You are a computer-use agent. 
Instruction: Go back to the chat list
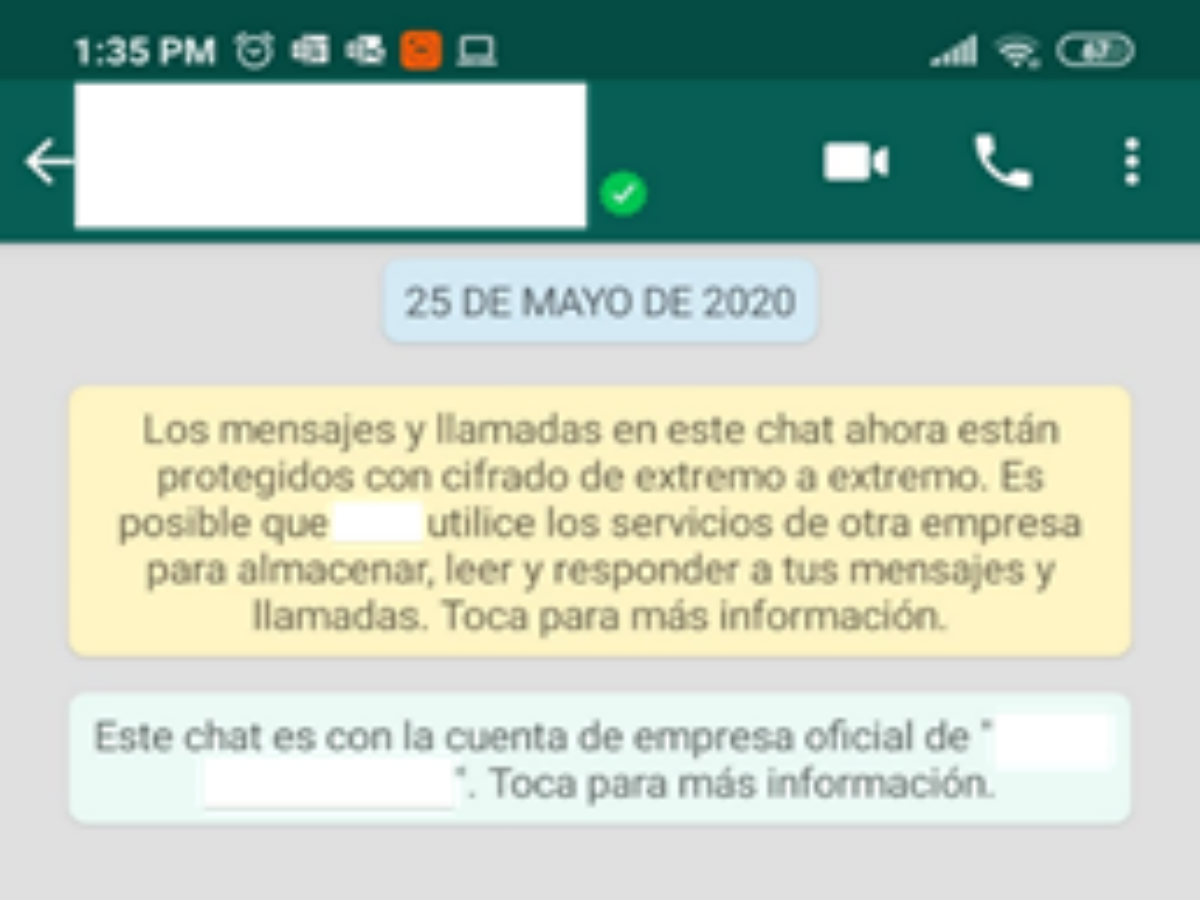(x=48, y=162)
